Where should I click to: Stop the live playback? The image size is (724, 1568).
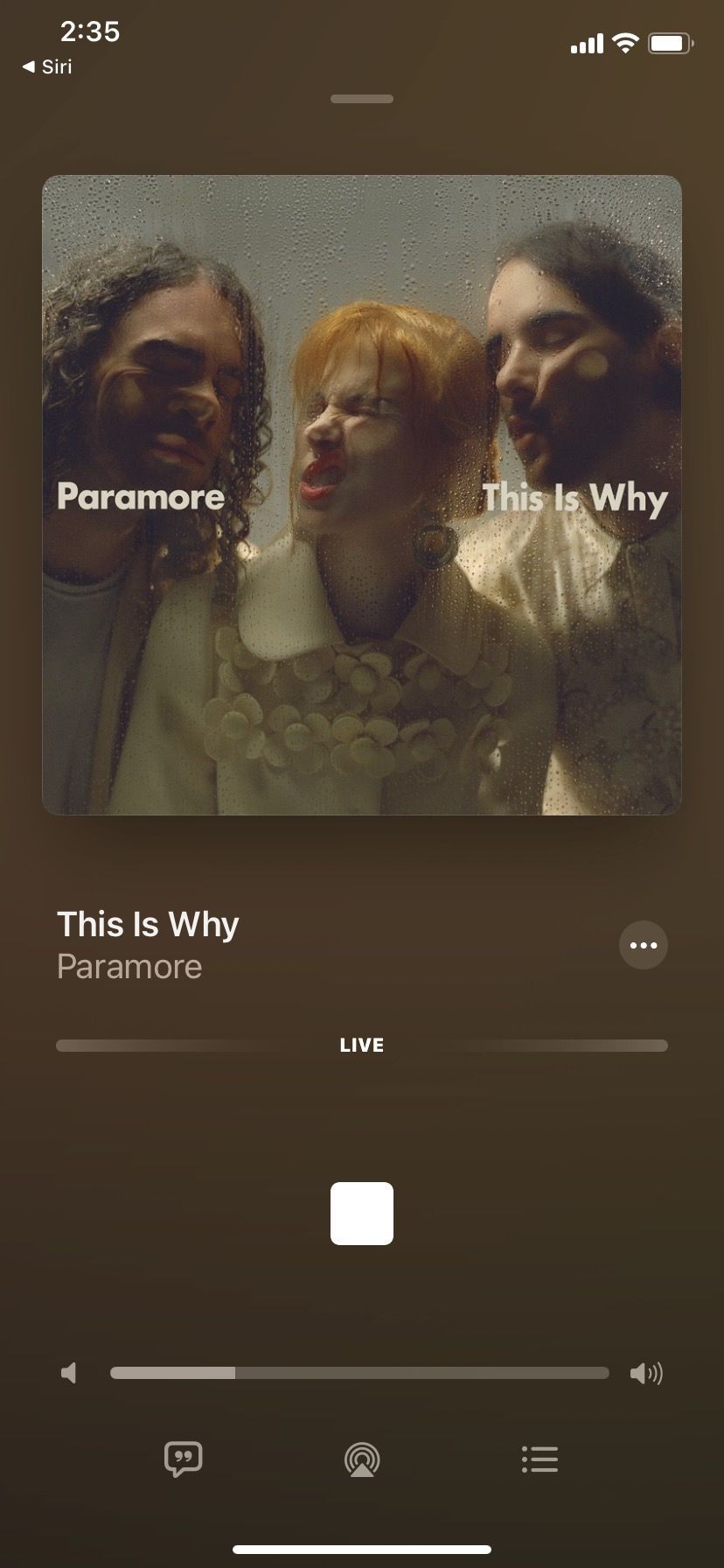coord(361,1213)
